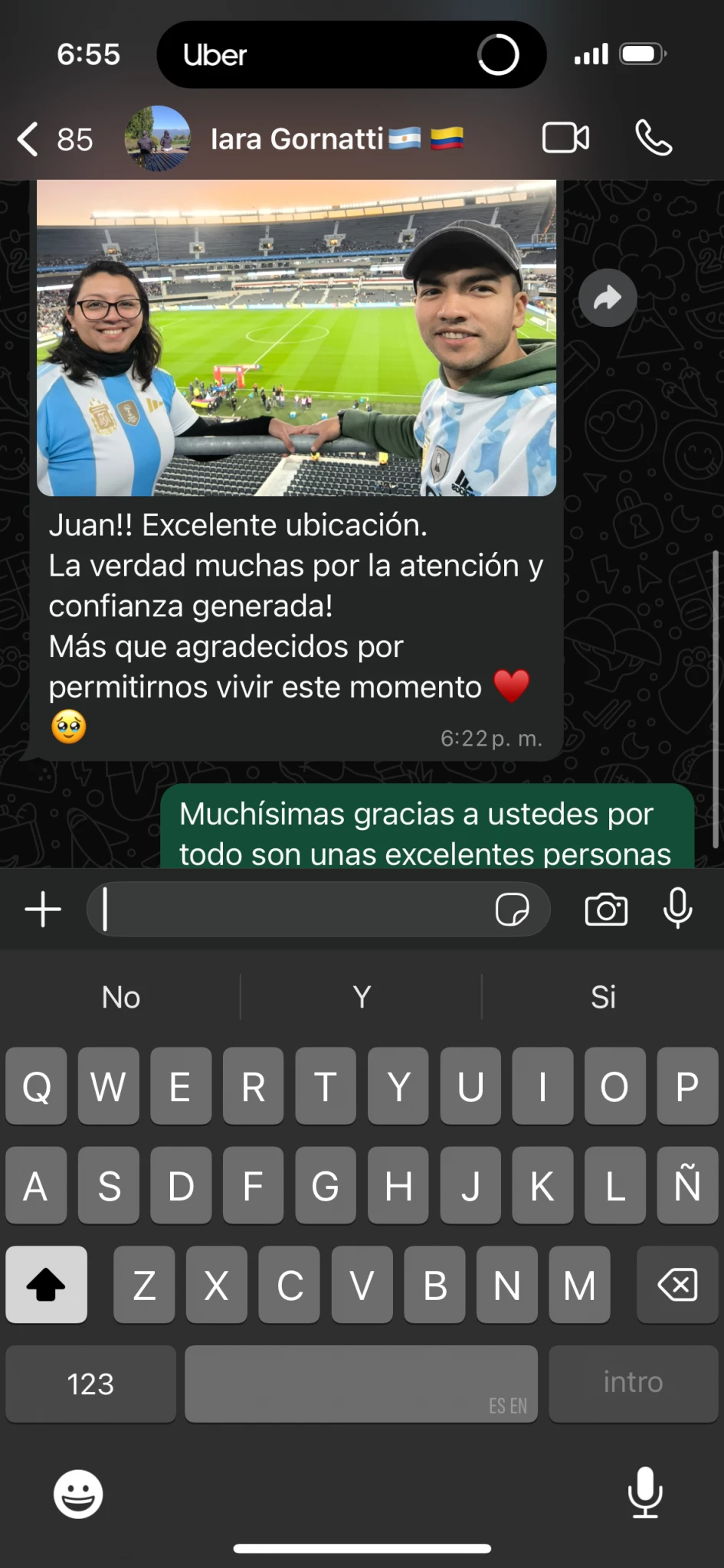Viewport: 724px width, 1568px height.
Task: Start a video call with Iara Gornatti
Action: pyautogui.click(x=565, y=139)
